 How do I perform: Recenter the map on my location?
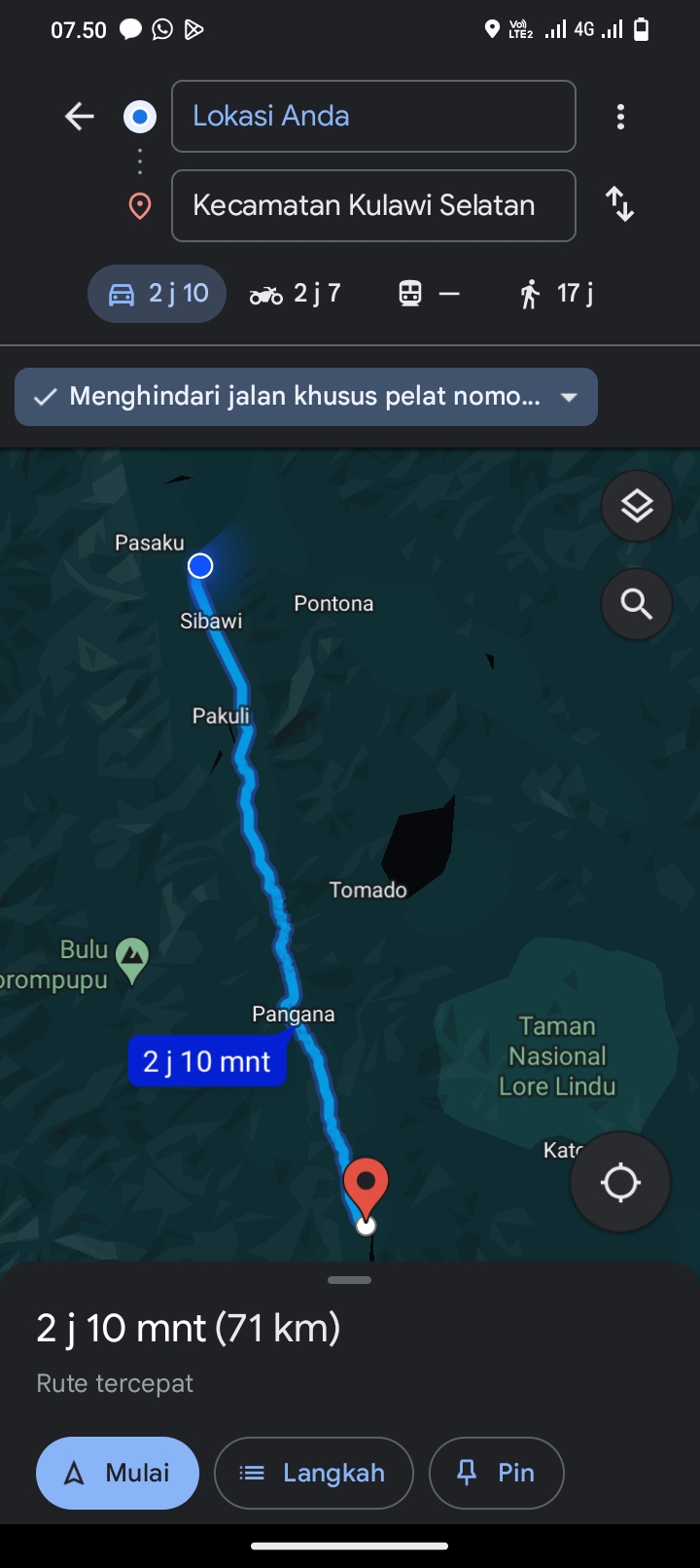point(620,1183)
